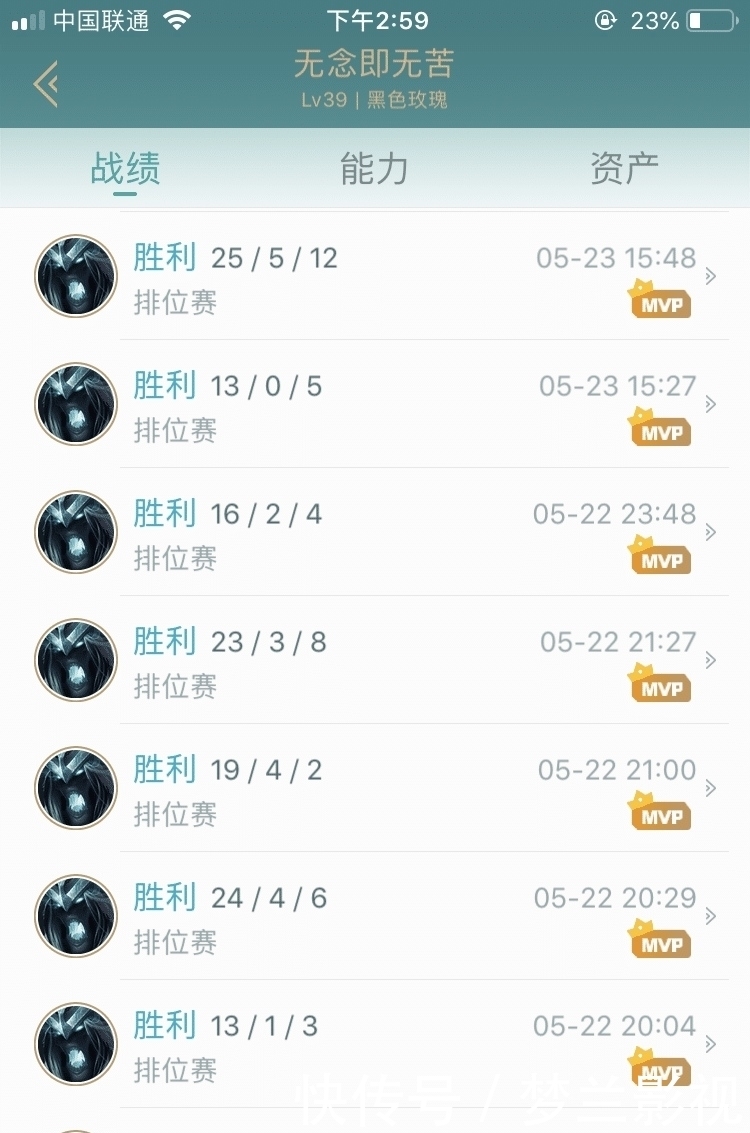750x1133 pixels.
Task: Expand details of the 25/5/12 match
Action: coord(712,276)
